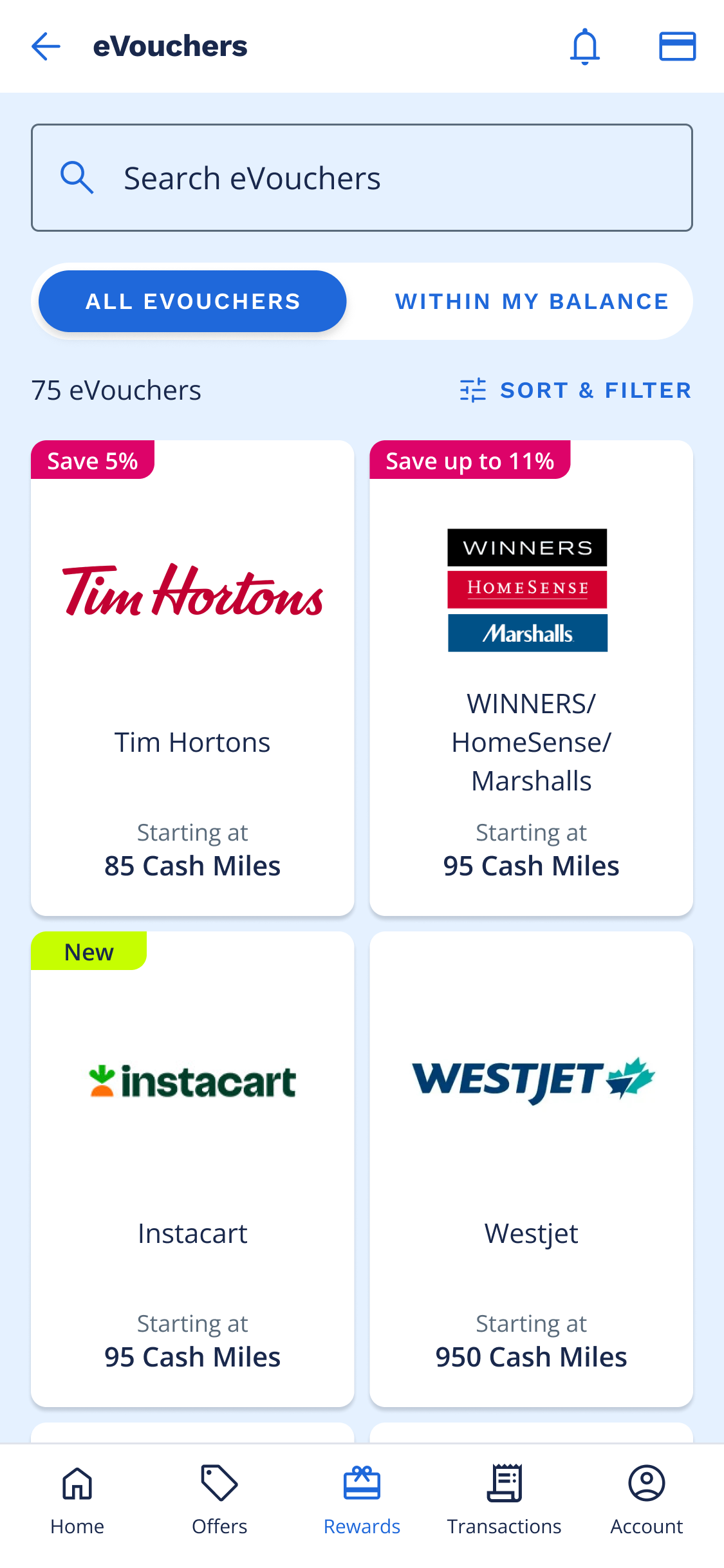This screenshot has height=1568, width=724.
Task: Select the All eVouchers tab
Action: coord(193,301)
